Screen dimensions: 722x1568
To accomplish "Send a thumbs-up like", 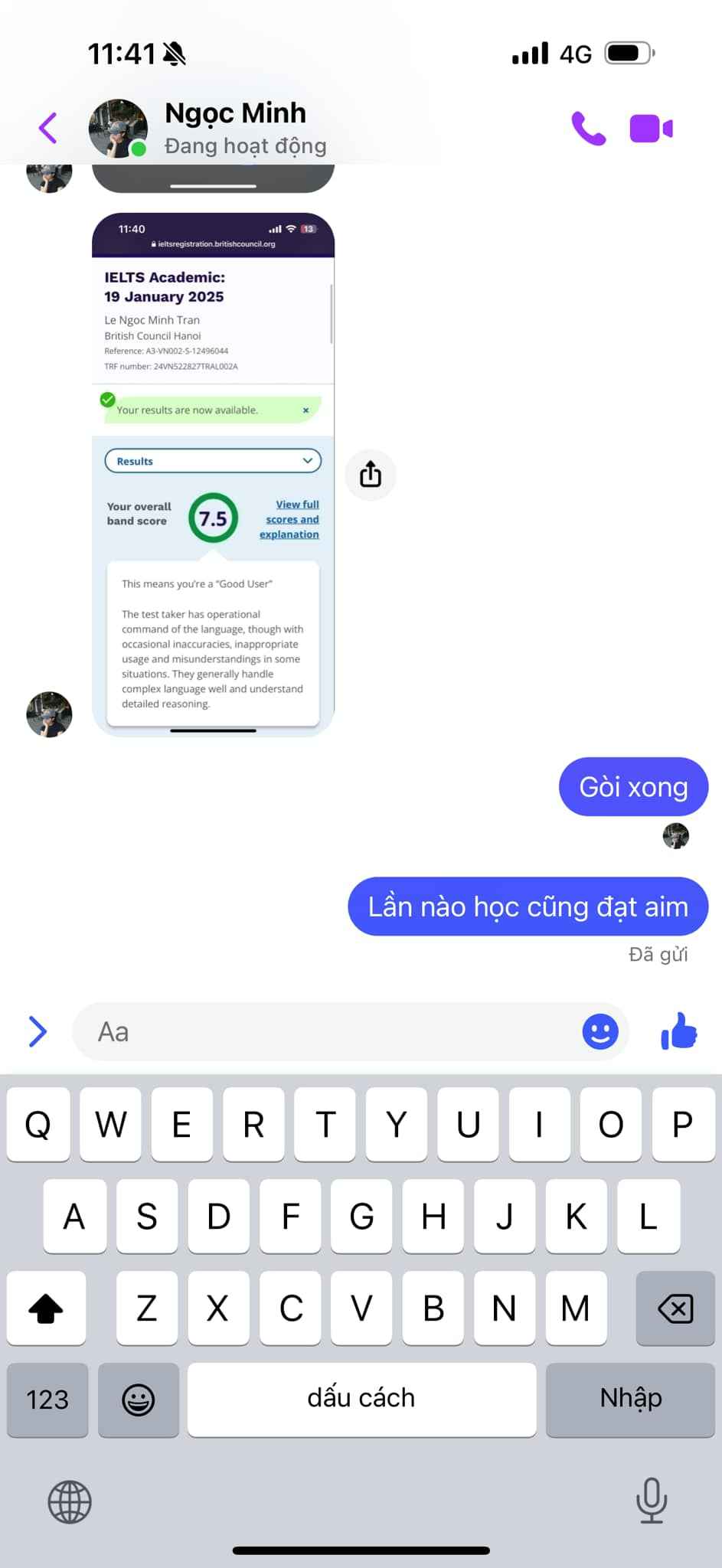I will click(x=679, y=1031).
